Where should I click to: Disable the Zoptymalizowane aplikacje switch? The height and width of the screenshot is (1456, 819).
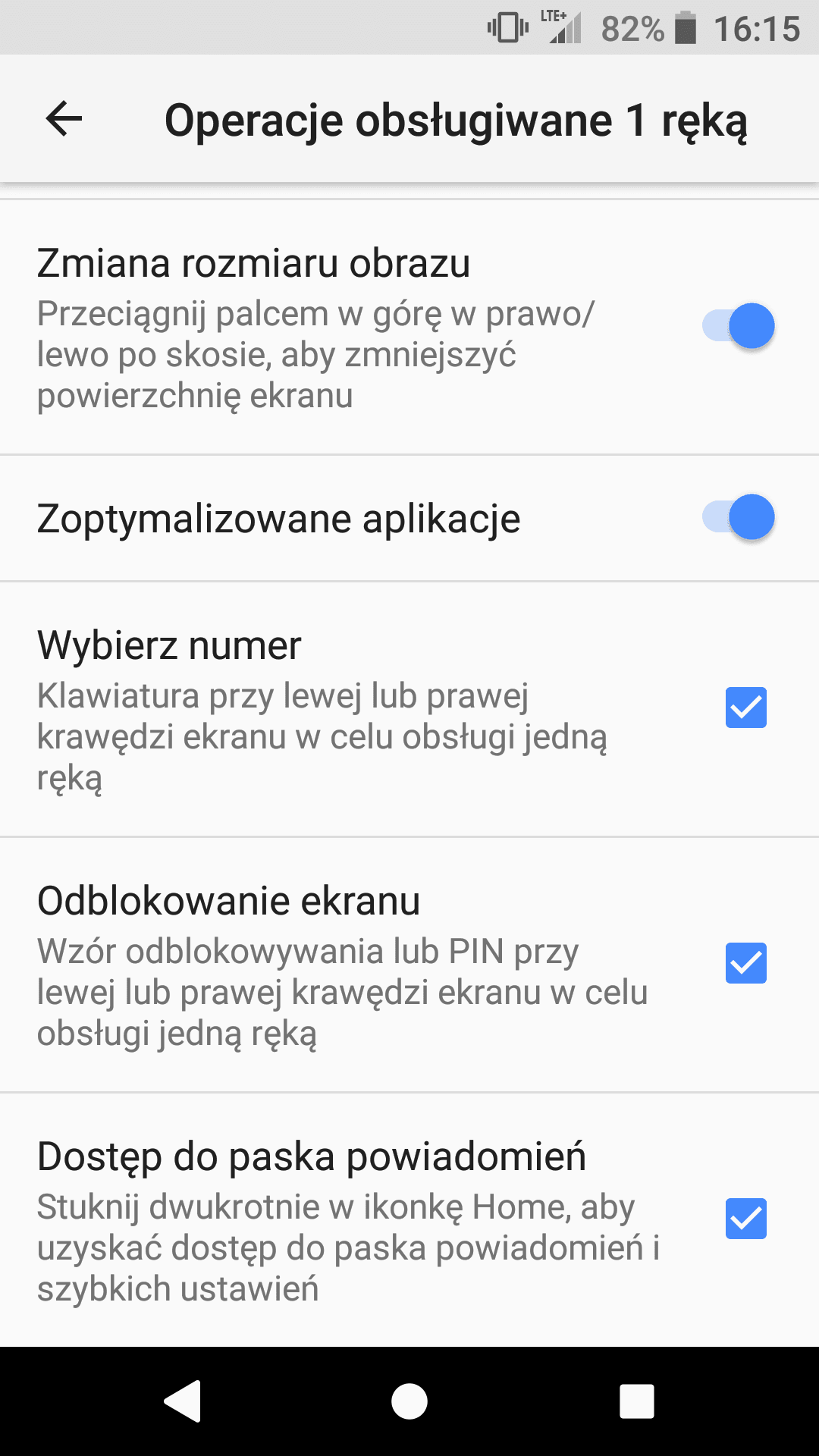click(738, 517)
